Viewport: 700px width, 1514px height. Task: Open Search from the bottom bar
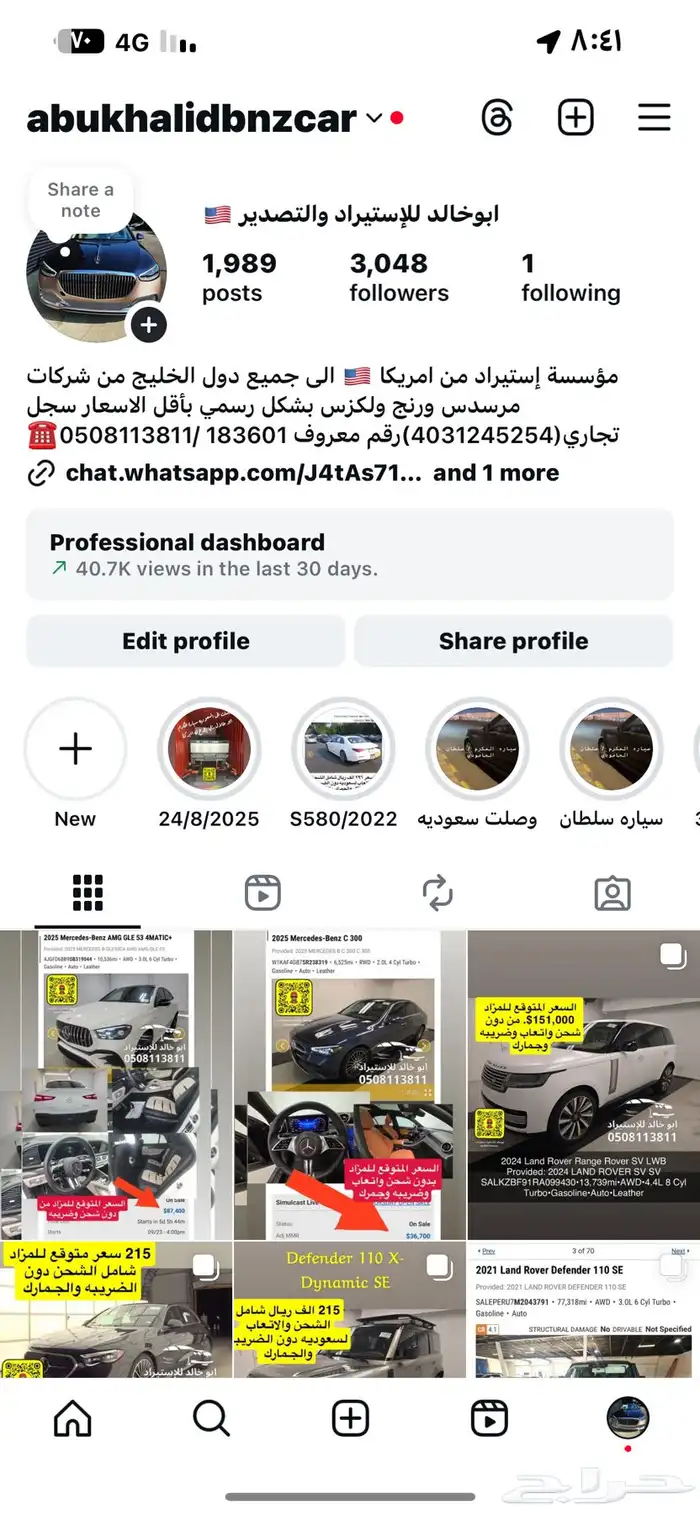[x=211, y=1418]
